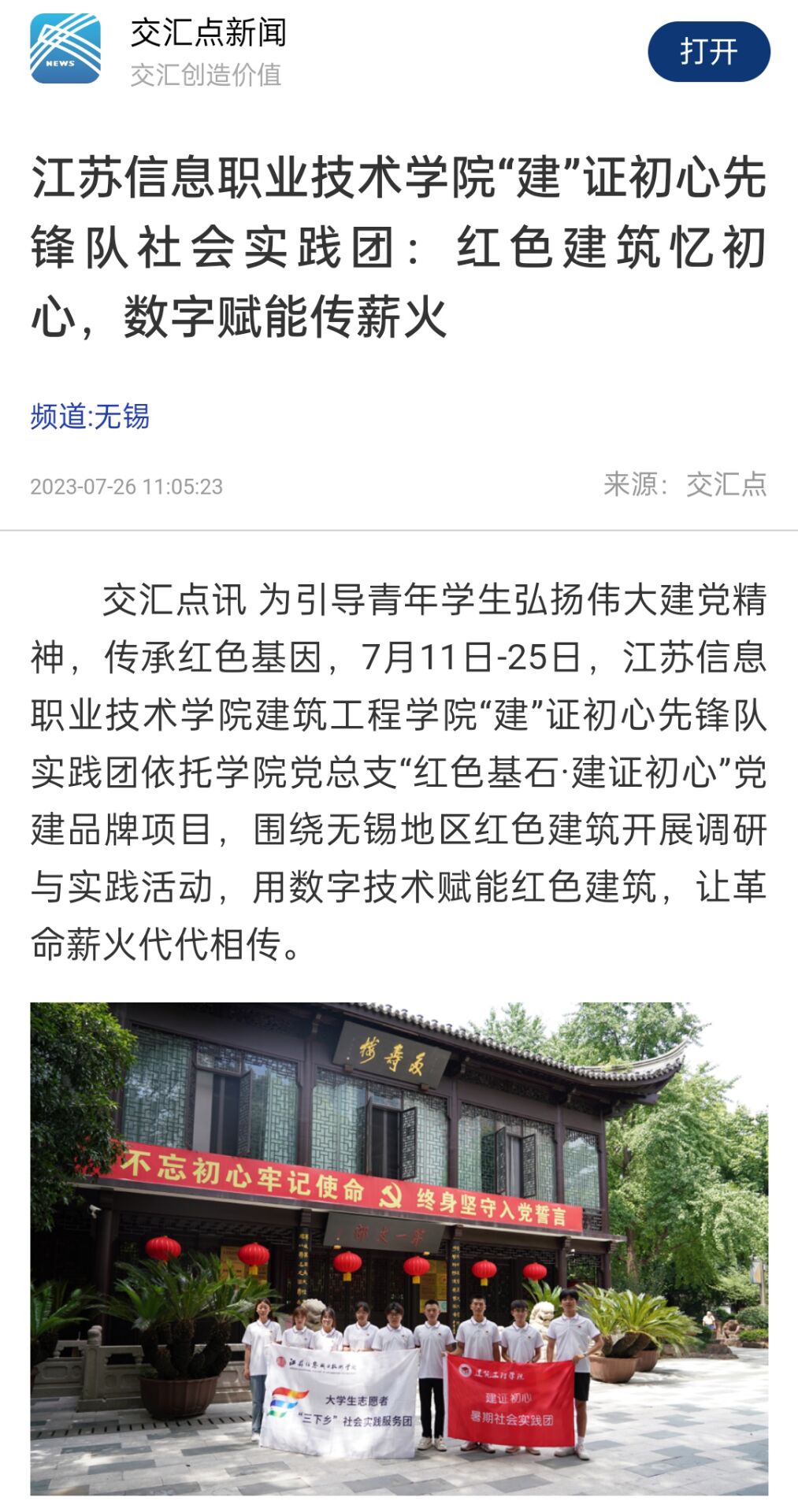798x1512 pixels.
Task: View the group photo in the article
Action: click(399, 1247)
